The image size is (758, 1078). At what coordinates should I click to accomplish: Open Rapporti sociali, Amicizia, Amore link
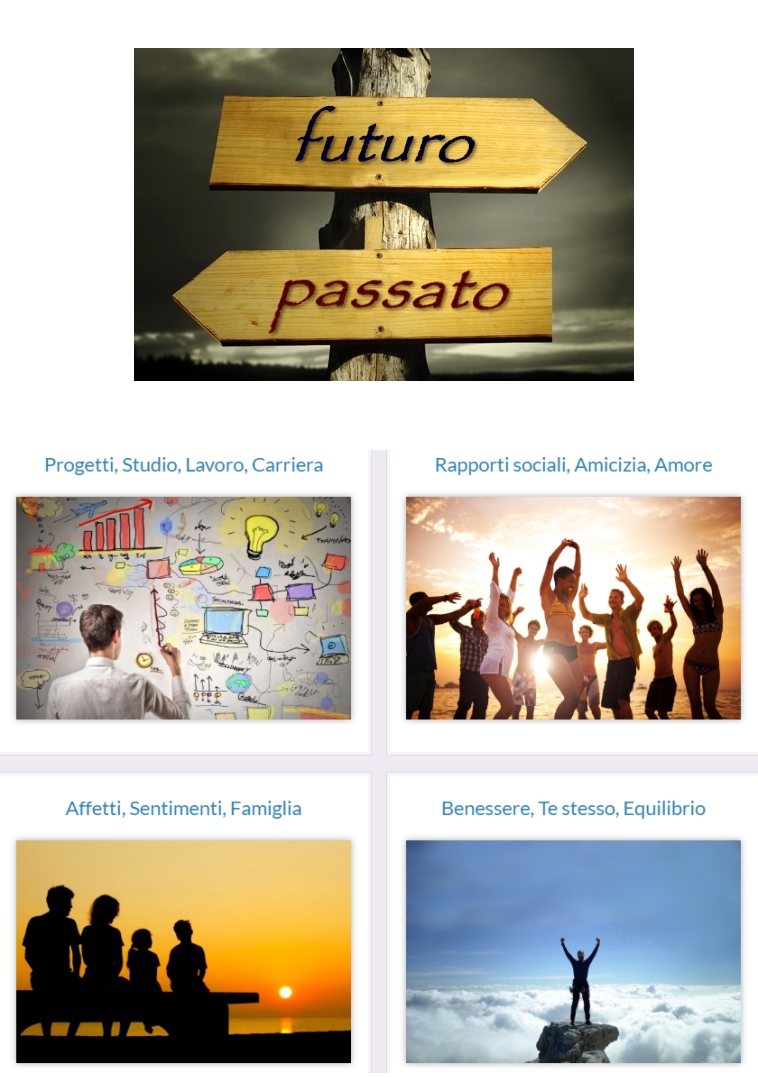tap(573, 465)
